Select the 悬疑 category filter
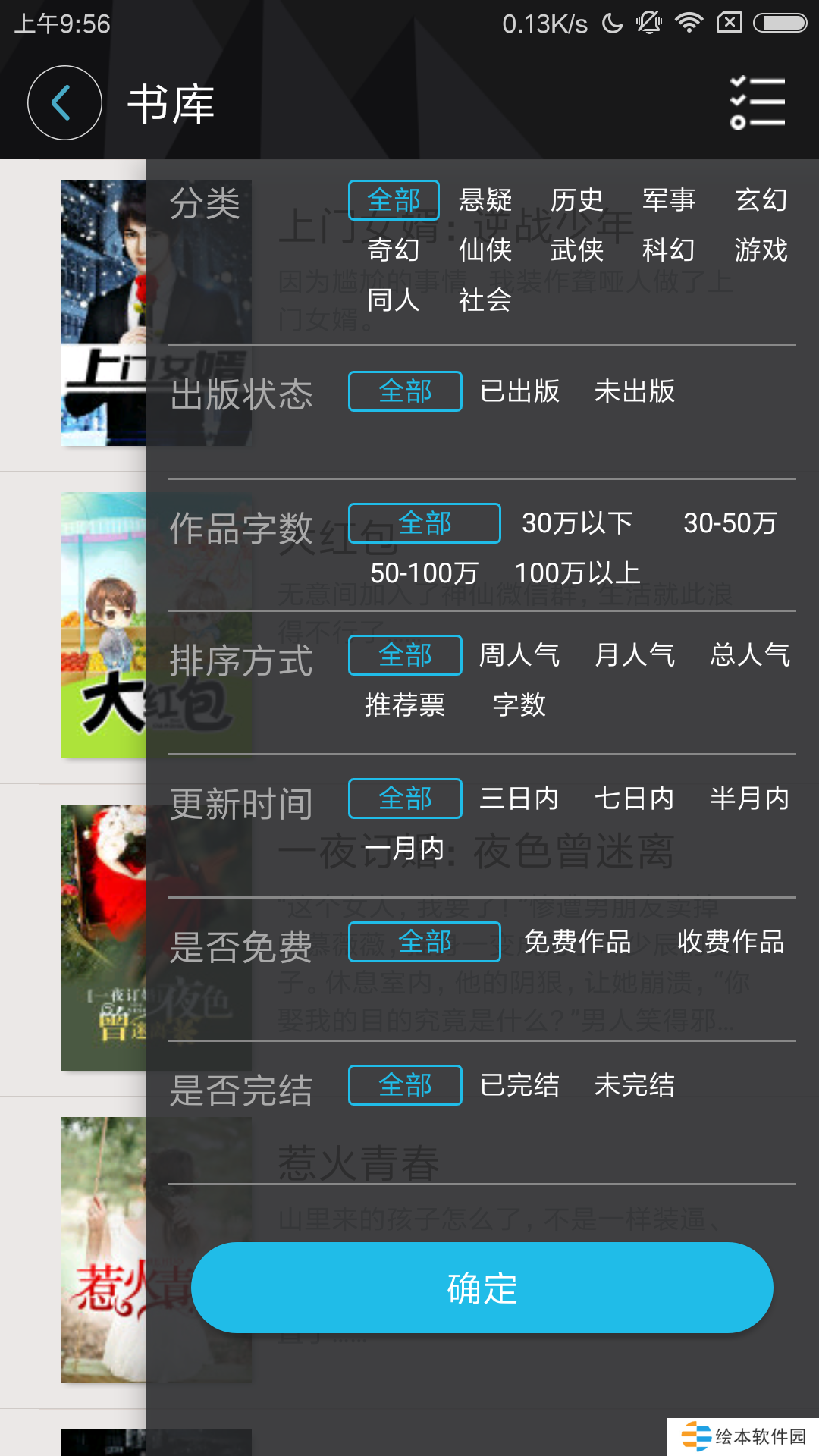This screenshot has width=819, height=1456. 485,200
